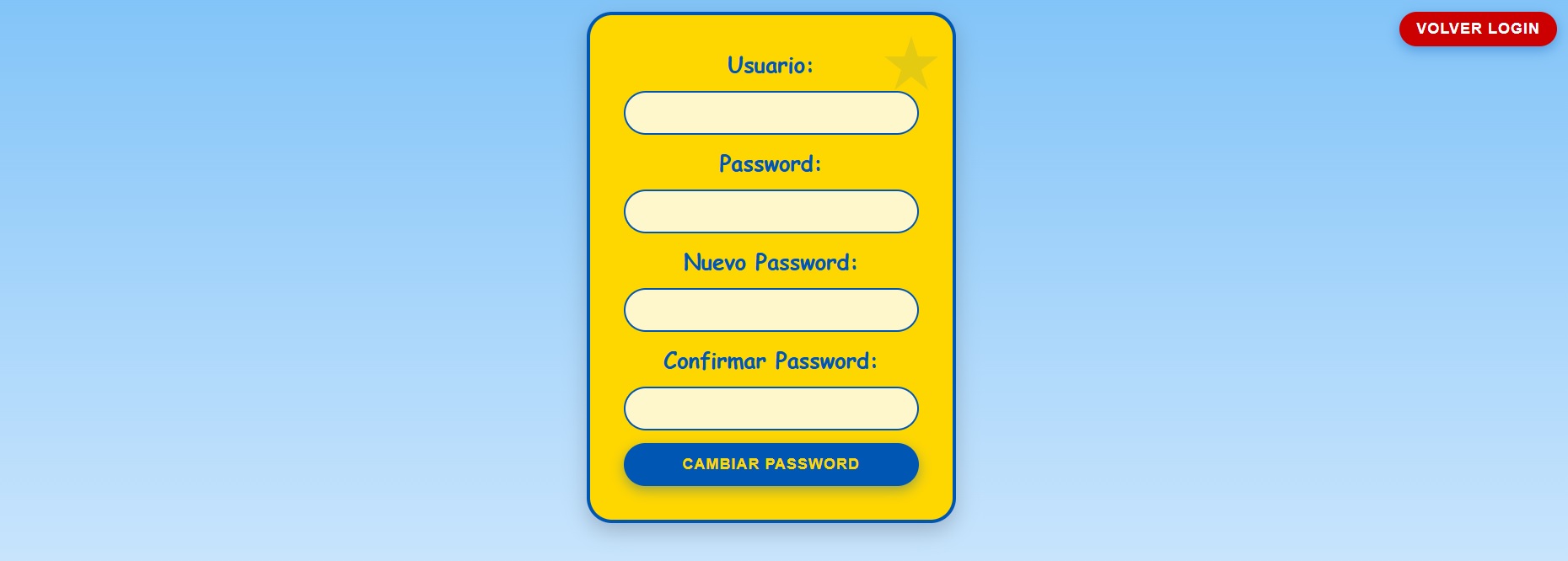The height and width of the screenshot is (561, 1568).
Task: Select the Nuevo Password field
Action: [x=771, y=310]
